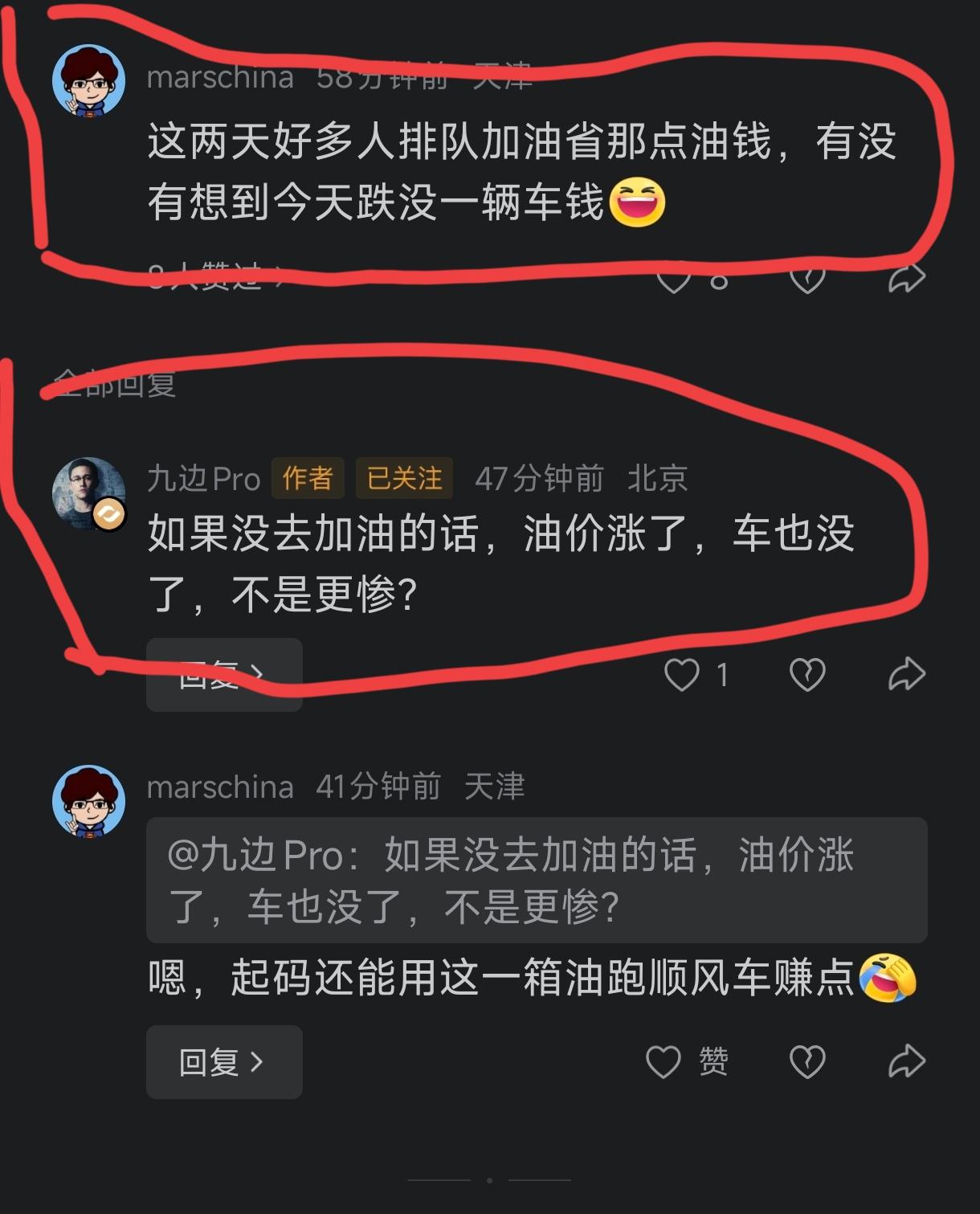Like marschina's bottom reply via heart icon
Viewport: 980px width, 1214px height.
coord(664,1062)
